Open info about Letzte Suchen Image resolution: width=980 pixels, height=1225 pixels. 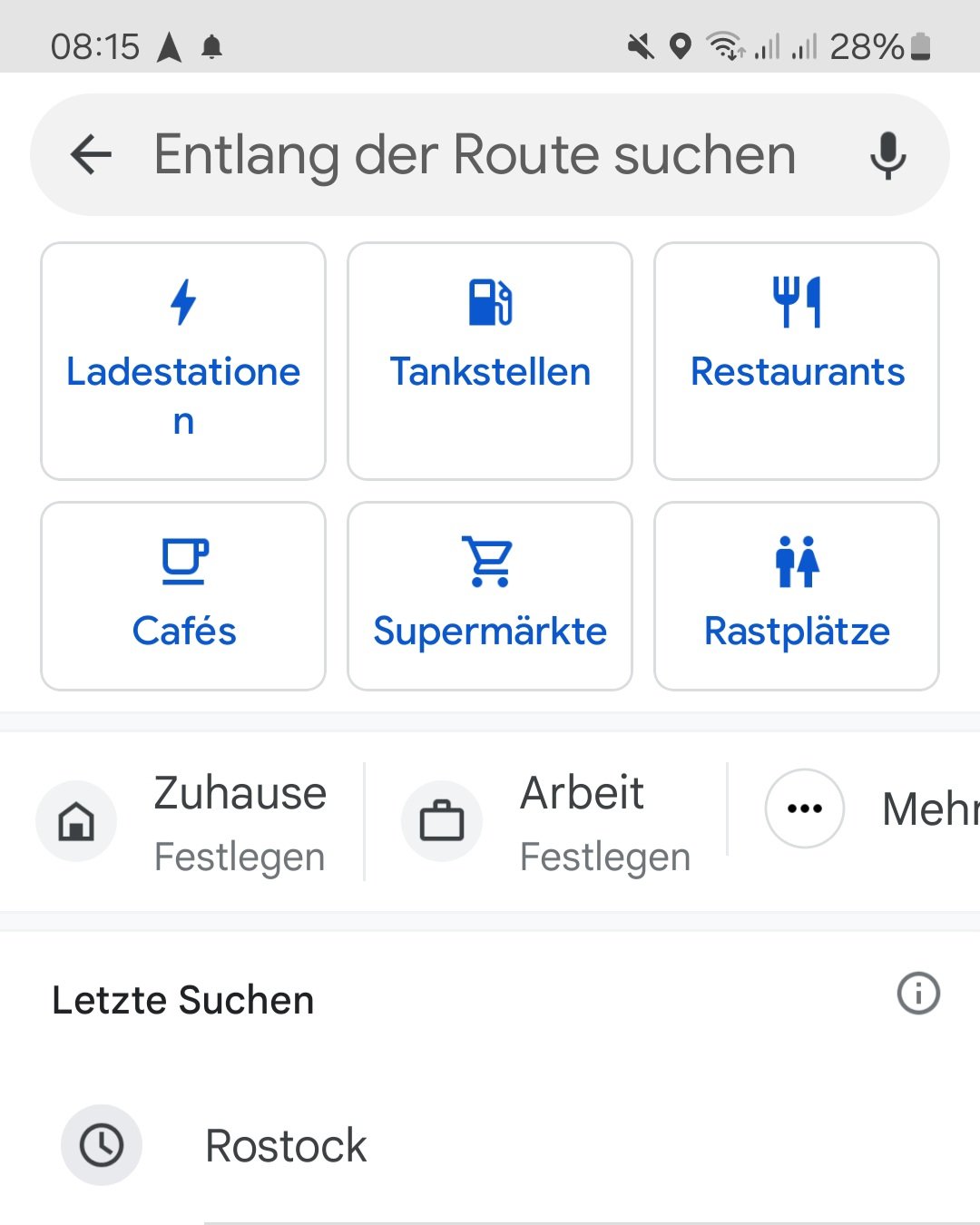coord(918,993)
